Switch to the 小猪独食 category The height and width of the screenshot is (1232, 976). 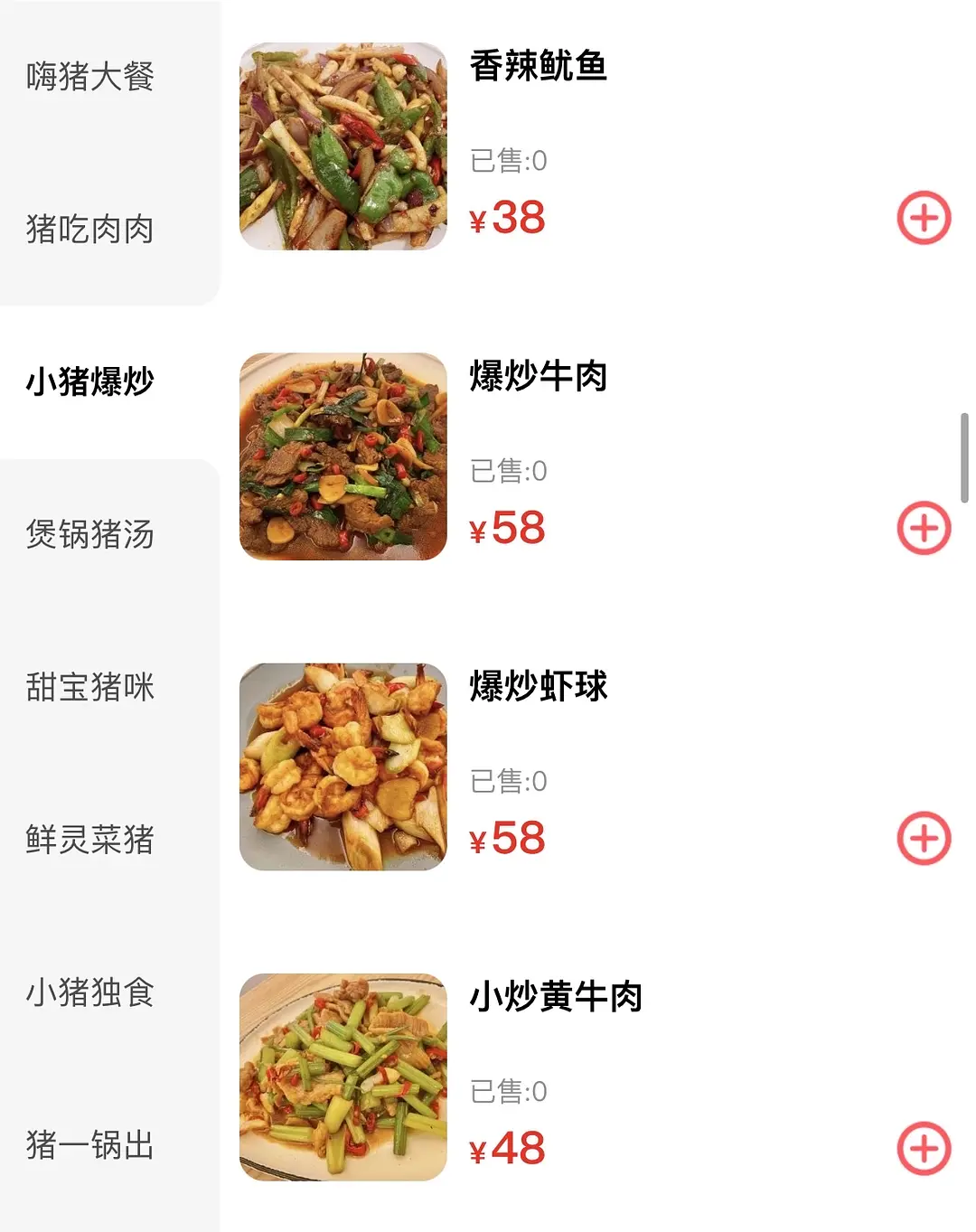click(x=90, y=992)
